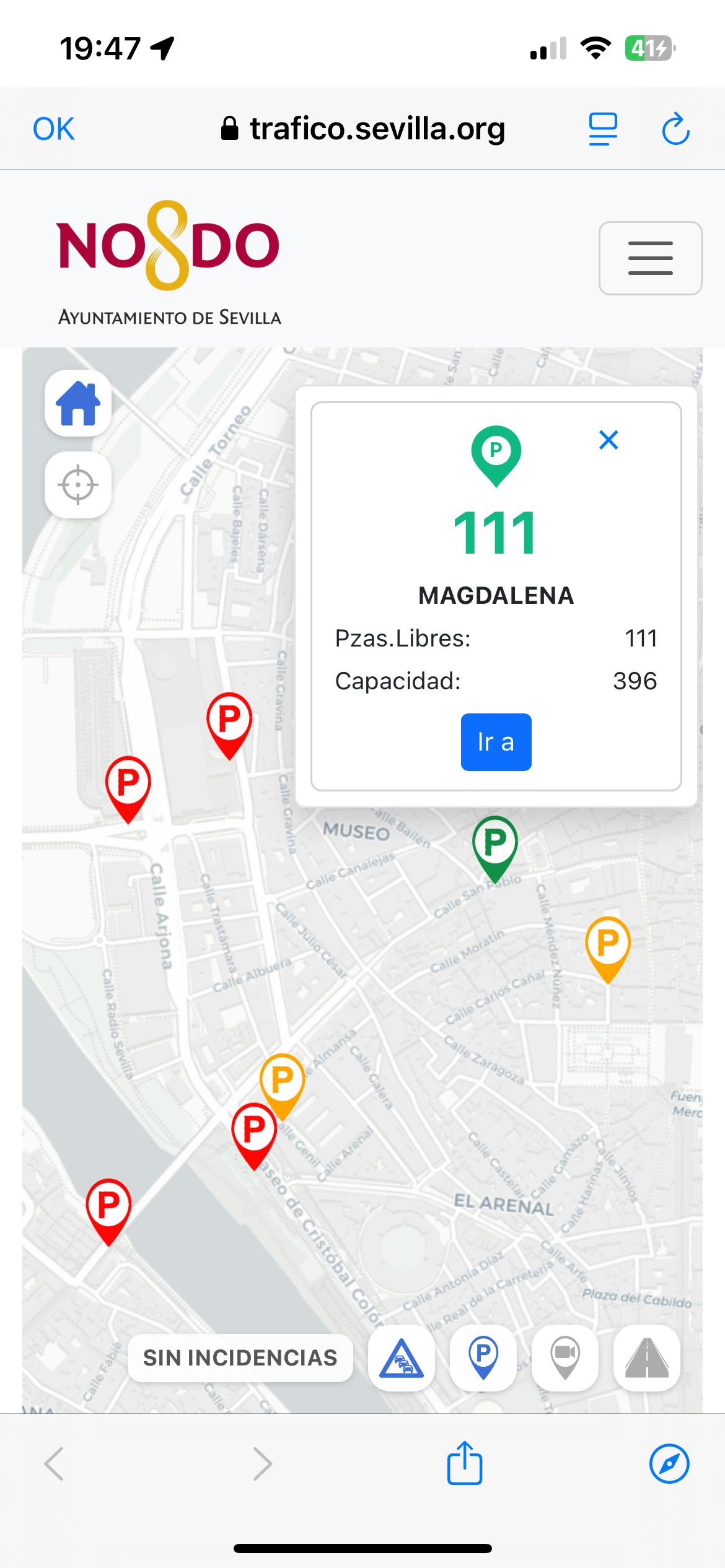Reload the trafico.sevilla.org page
Image resolution: width=725 pixels, height=1568 pixels.
[675, 129]
